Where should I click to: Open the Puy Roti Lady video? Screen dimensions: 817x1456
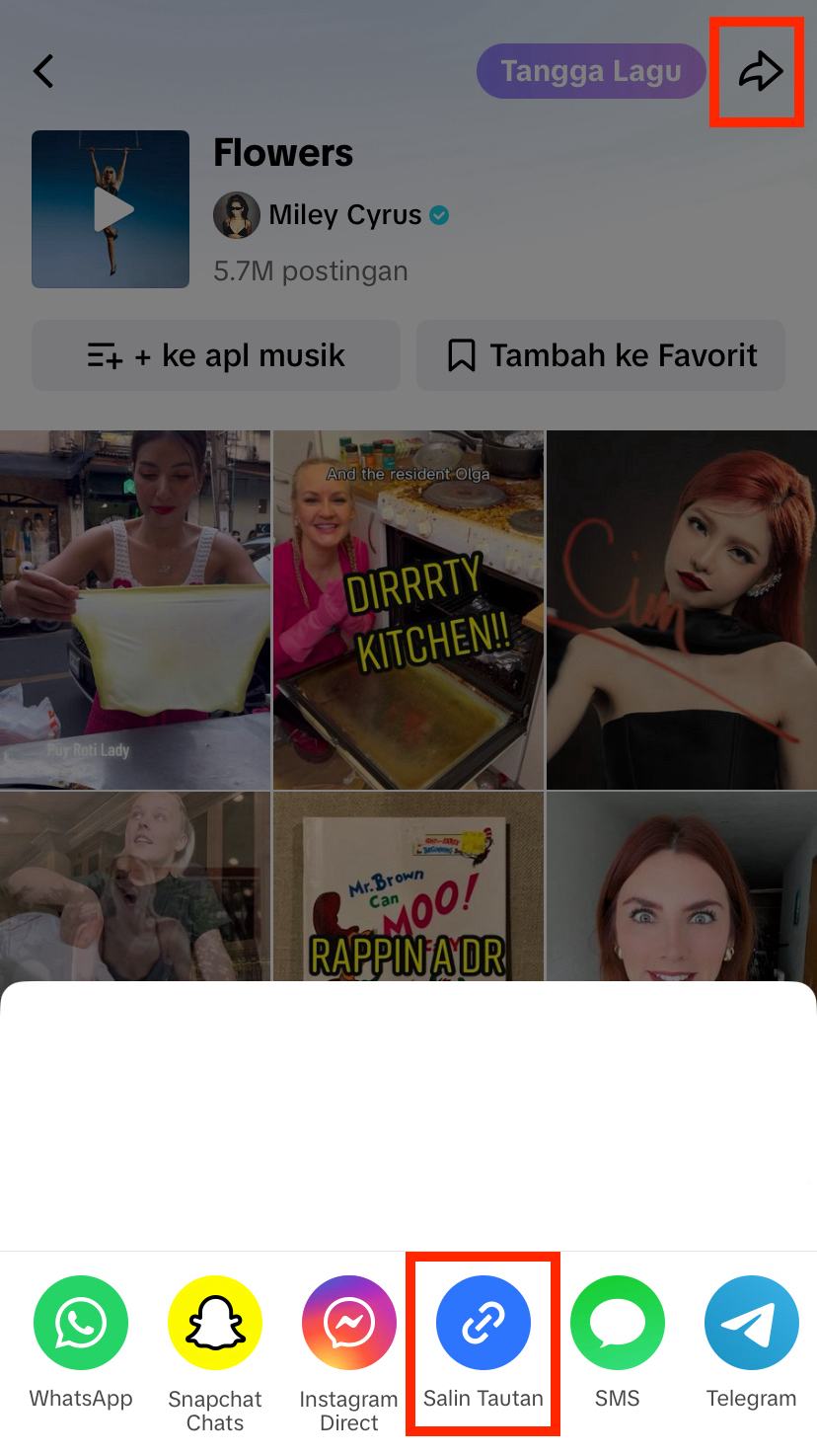click(134, 610)
